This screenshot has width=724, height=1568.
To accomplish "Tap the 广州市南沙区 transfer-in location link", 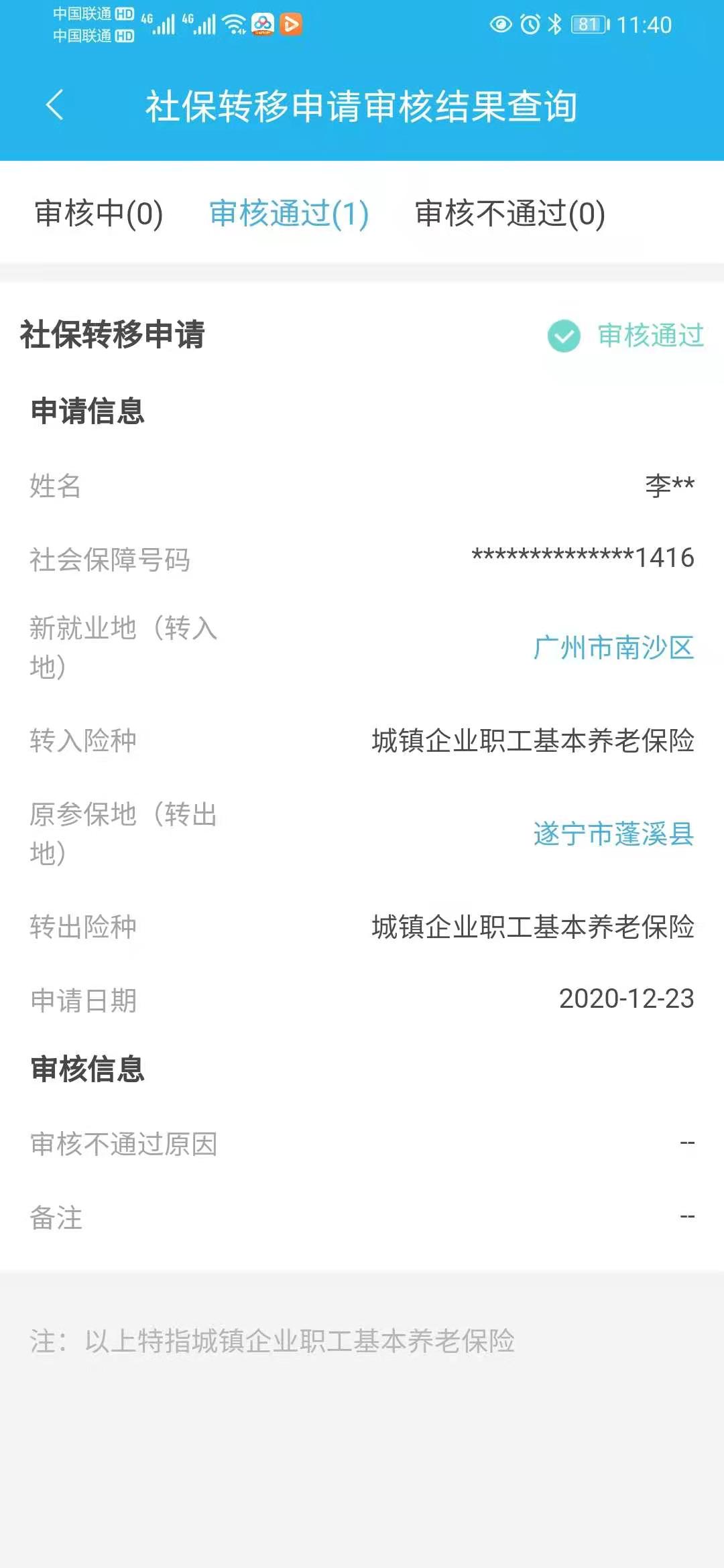I will coord(613,648).
